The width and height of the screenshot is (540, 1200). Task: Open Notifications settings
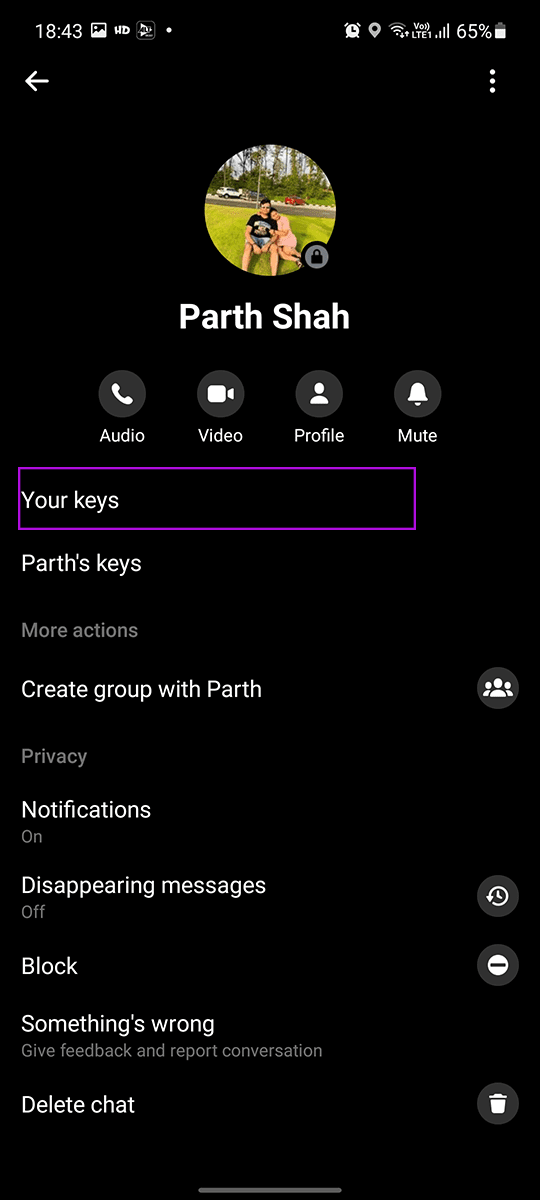coord(270,822)
